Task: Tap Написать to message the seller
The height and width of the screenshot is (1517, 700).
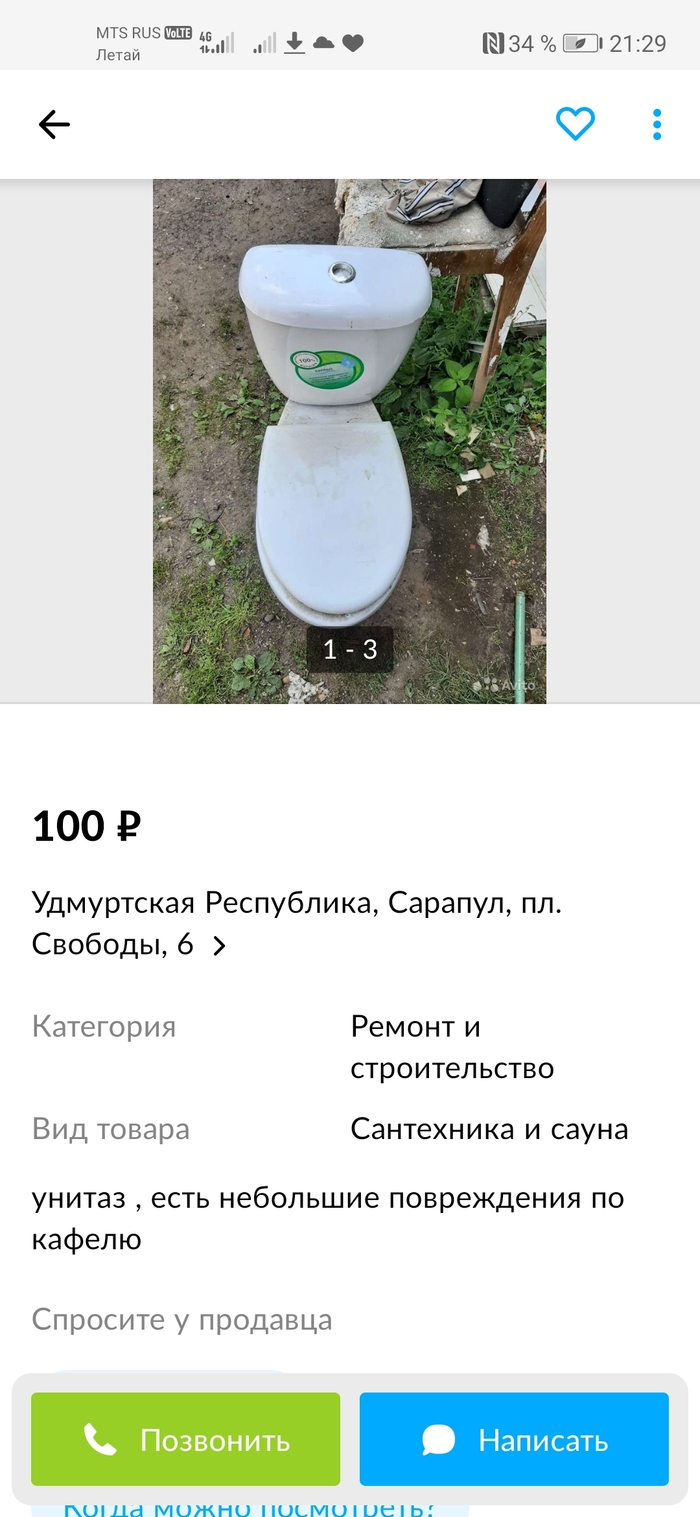Action: pos(514,1439)
